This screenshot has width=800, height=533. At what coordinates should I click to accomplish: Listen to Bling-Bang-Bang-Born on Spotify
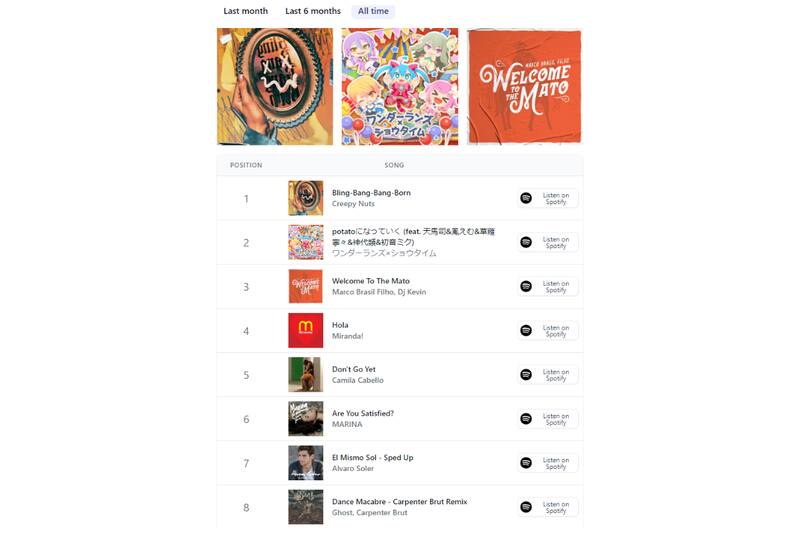tap(547, 198)
